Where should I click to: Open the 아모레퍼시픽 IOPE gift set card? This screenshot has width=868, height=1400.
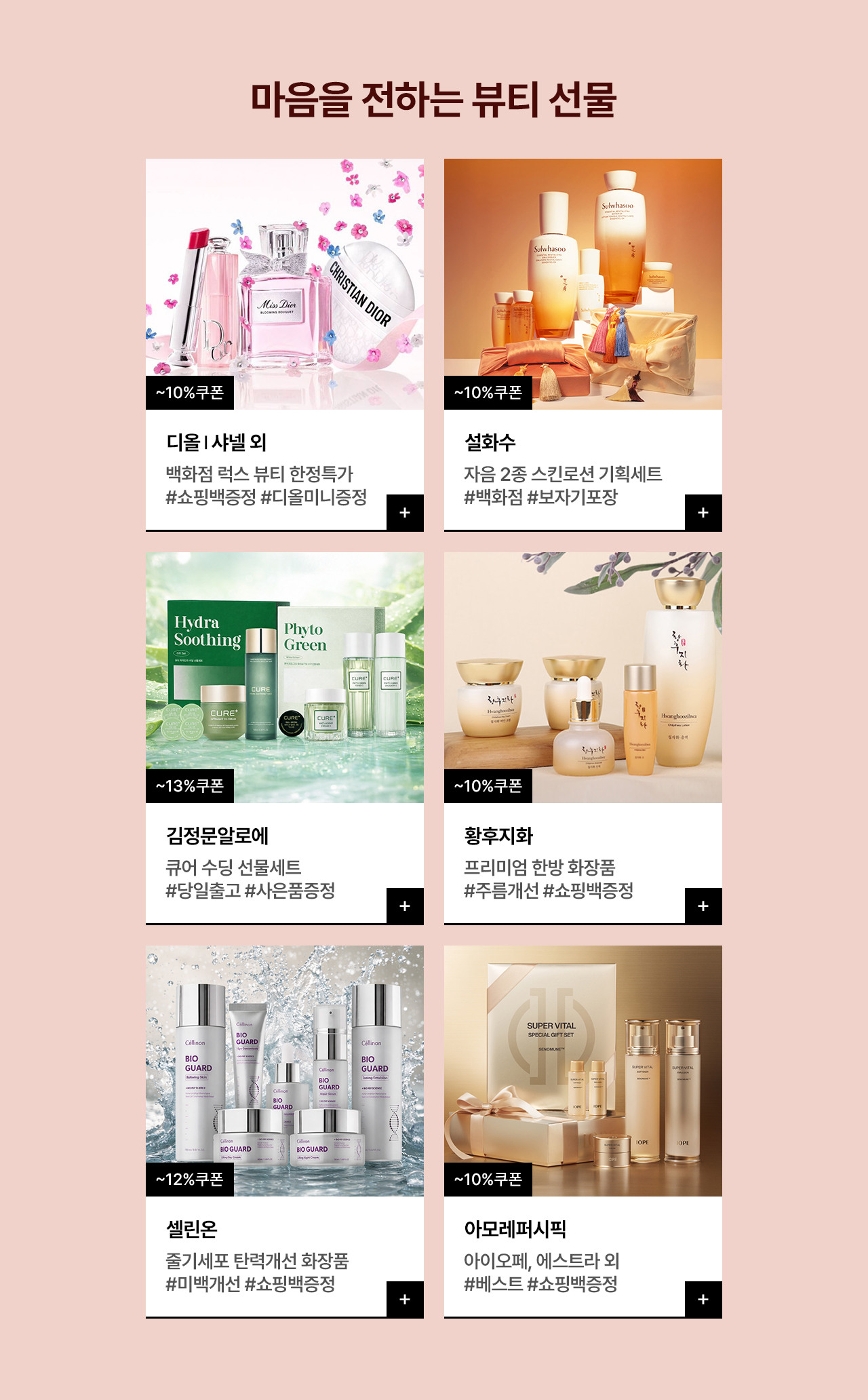[583, 1072]
